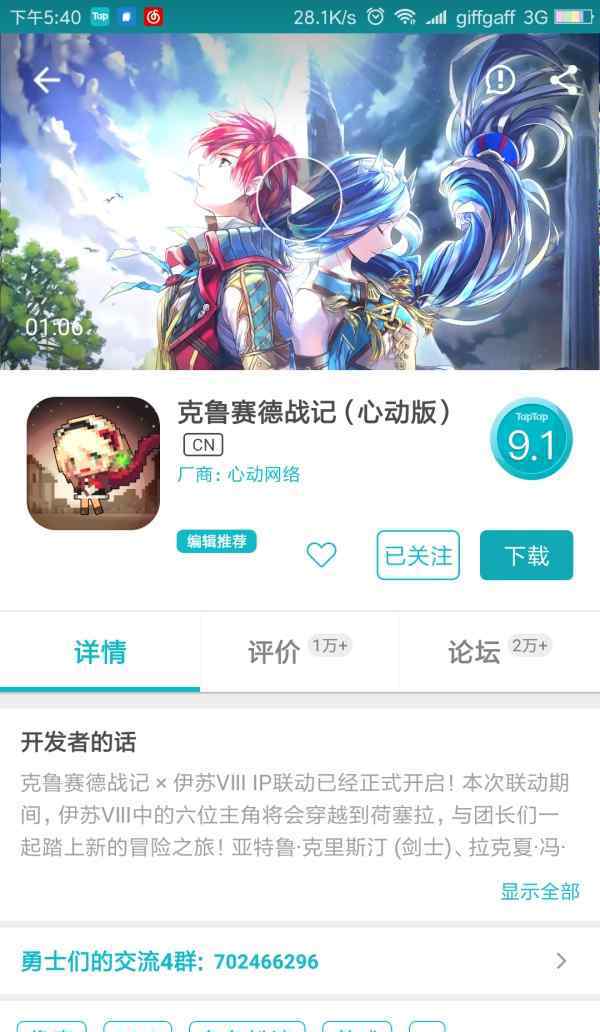600x1032 pixels.
Task: Go back using the arrow icon
Action: (x=47, y=80)
